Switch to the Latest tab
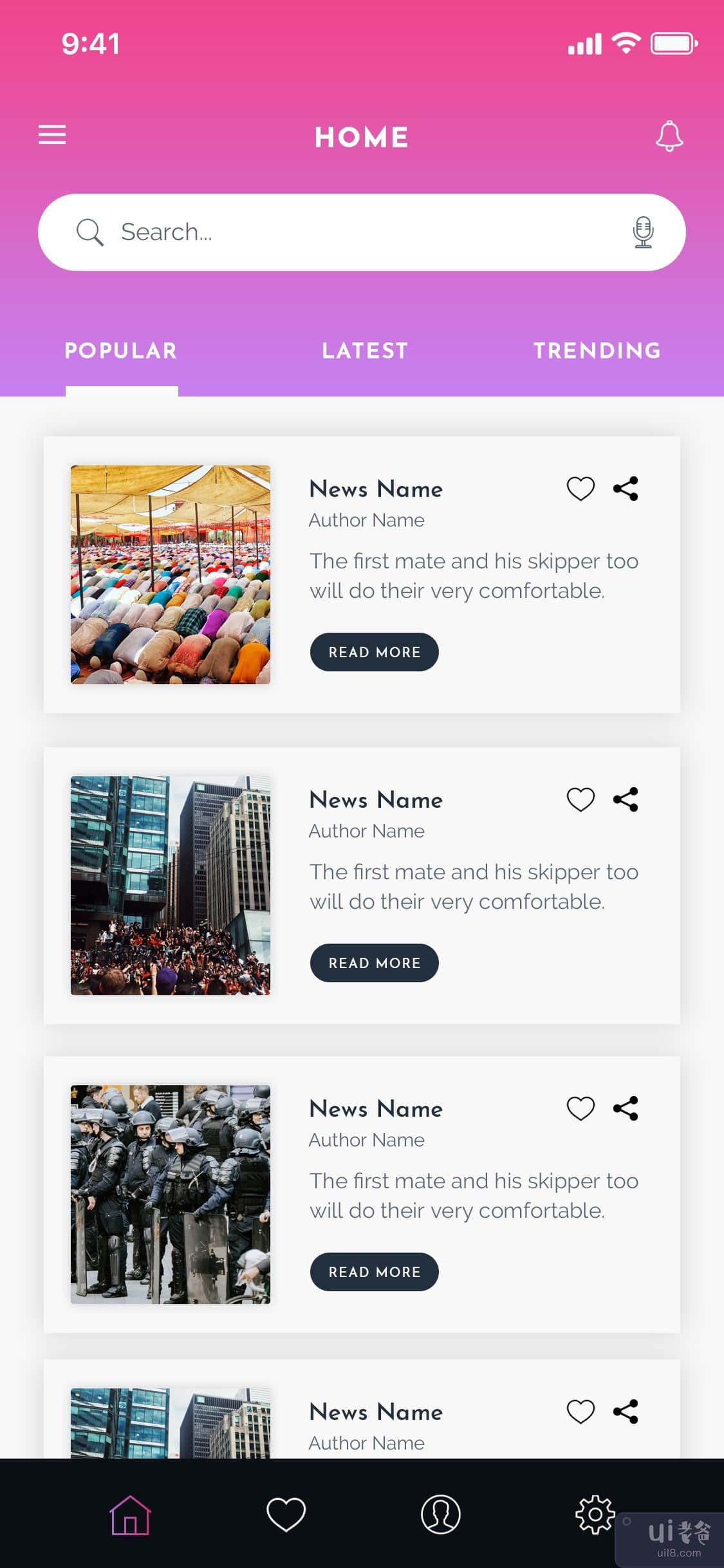This screenshot has width=724, height=1568. click(x=365, y=351)
